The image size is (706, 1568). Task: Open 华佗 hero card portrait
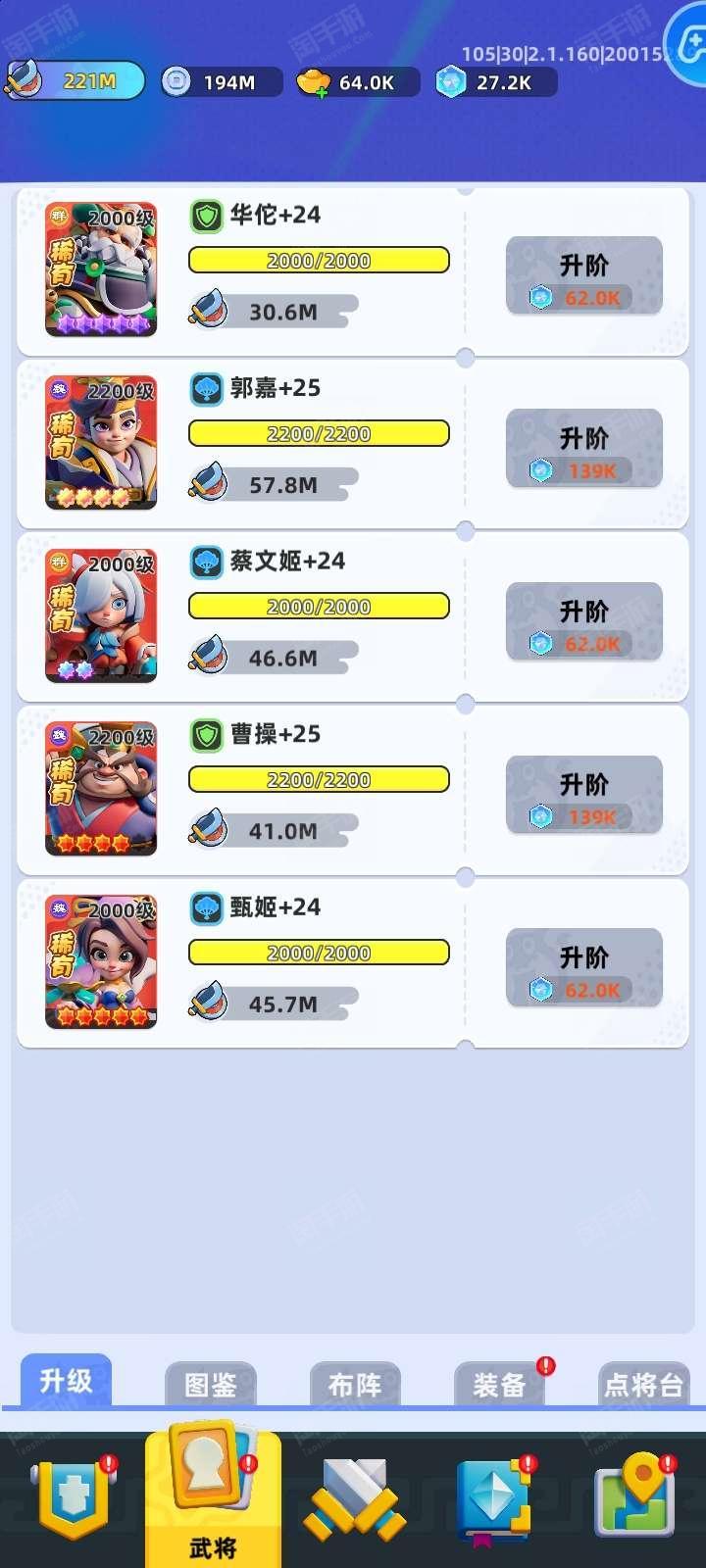(x=101, y=269)
